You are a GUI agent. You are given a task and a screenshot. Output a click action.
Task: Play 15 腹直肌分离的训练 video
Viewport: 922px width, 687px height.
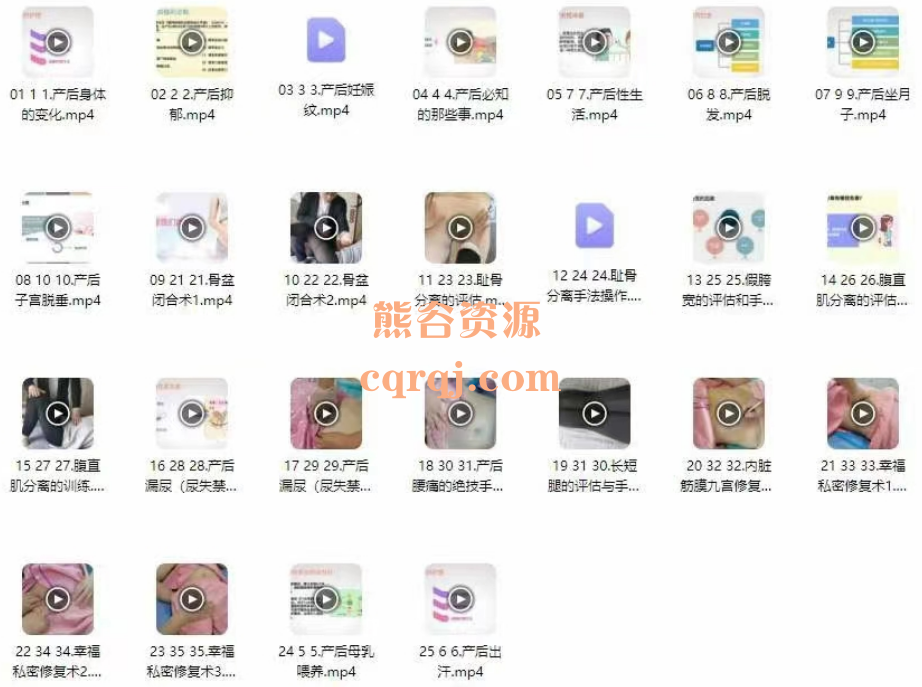coord(58,413)
